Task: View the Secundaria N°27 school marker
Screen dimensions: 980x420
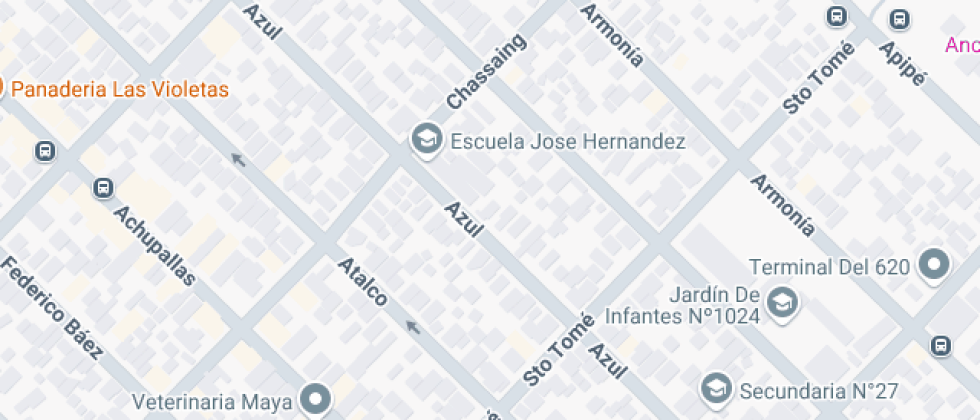Action: 716,388
